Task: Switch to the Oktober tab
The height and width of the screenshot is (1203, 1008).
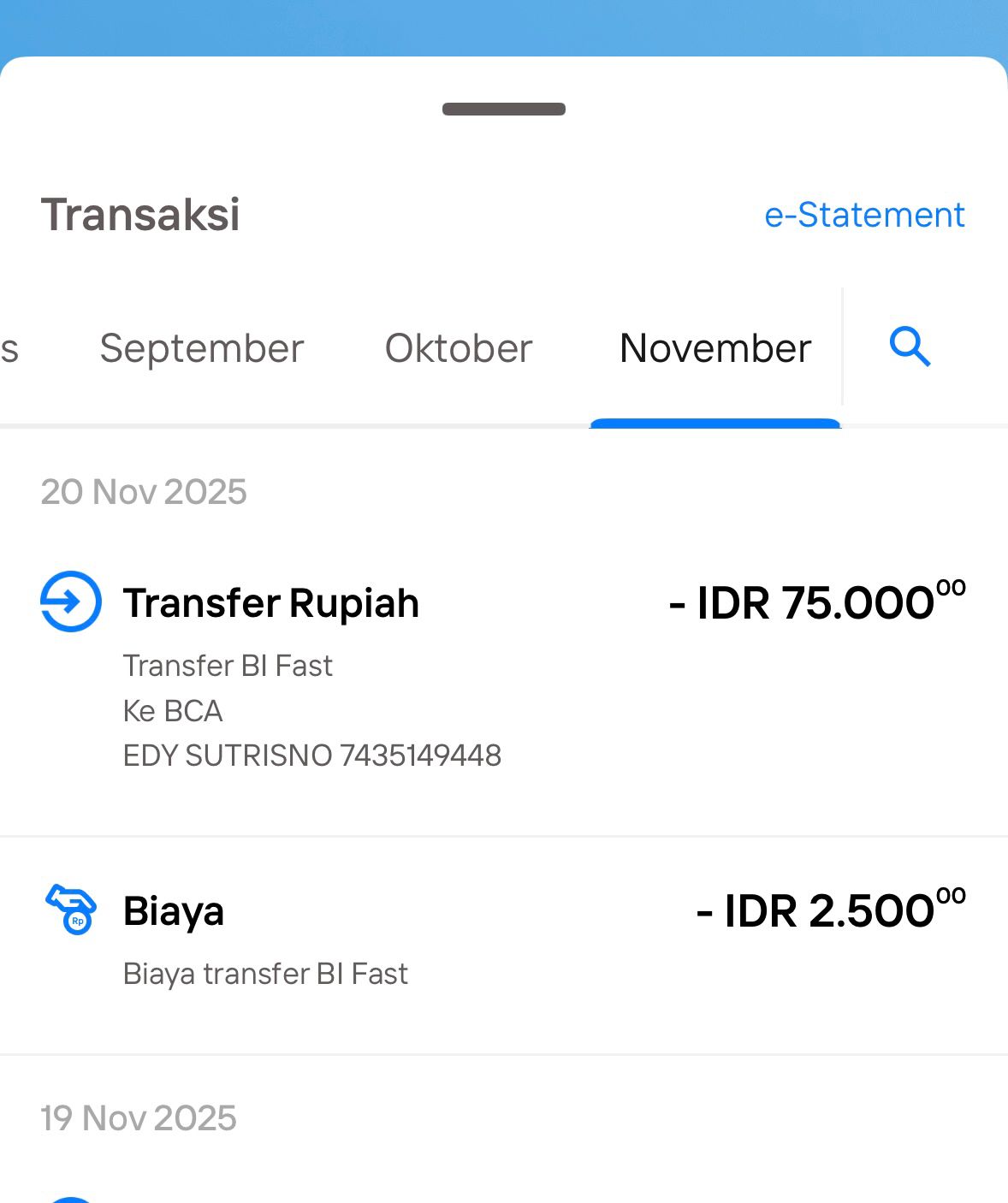Action: coord(459,348)
